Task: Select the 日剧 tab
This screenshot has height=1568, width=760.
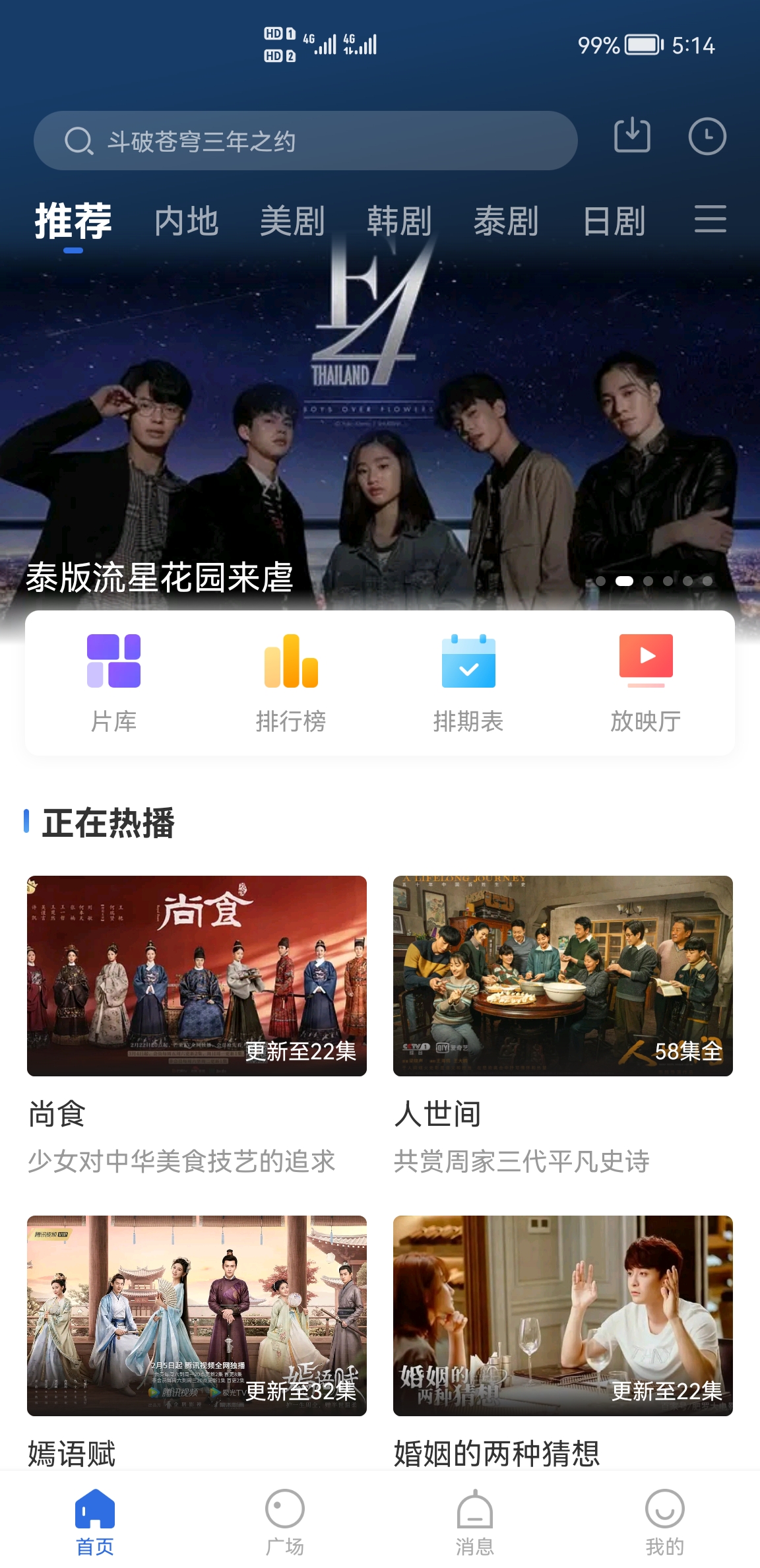Action: [614, 221]
